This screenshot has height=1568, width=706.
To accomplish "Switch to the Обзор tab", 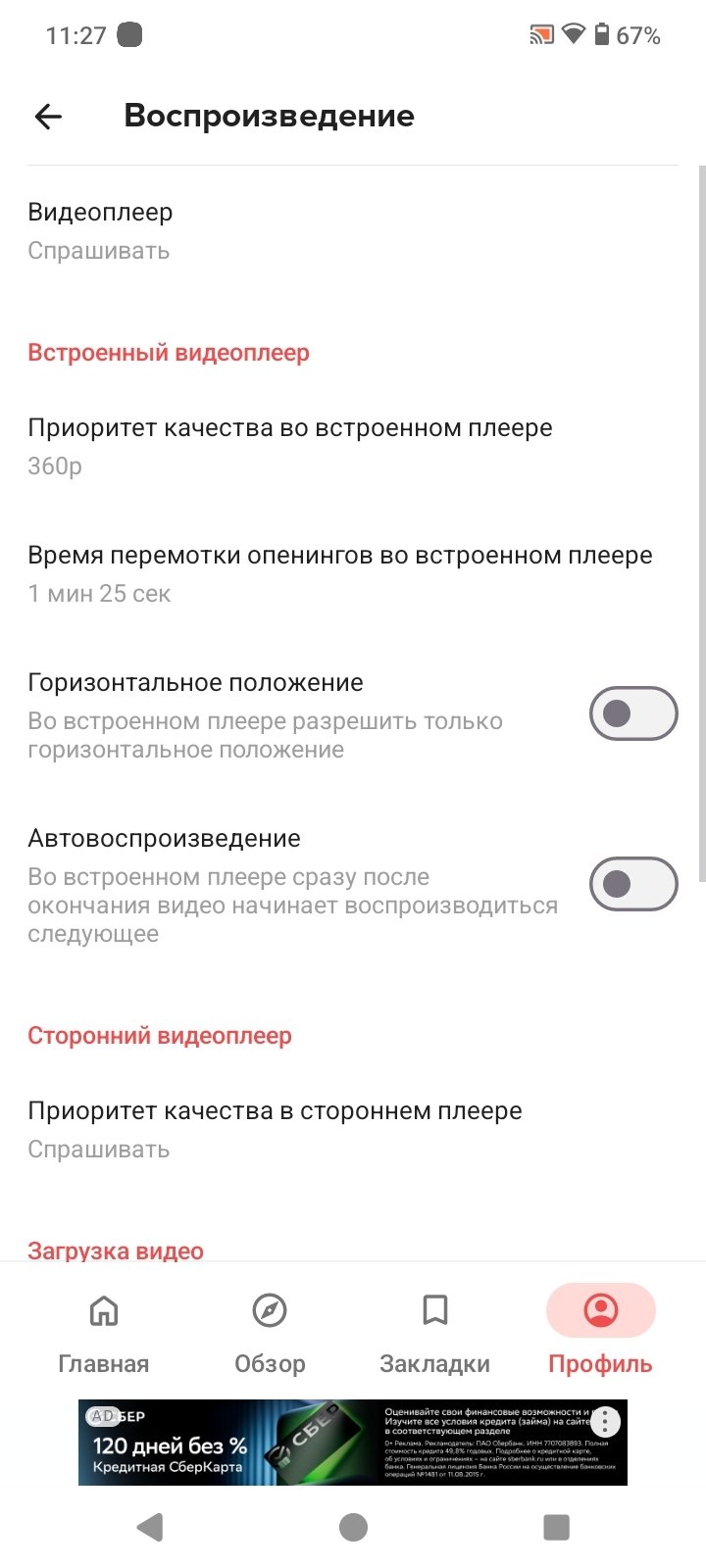I will point(270,1333).
